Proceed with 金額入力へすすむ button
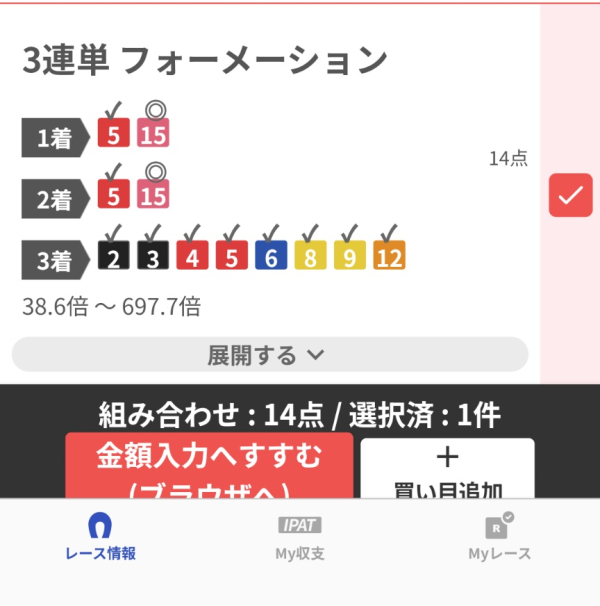The height and width of the screenshot is (606, 600). coord(209,467)
